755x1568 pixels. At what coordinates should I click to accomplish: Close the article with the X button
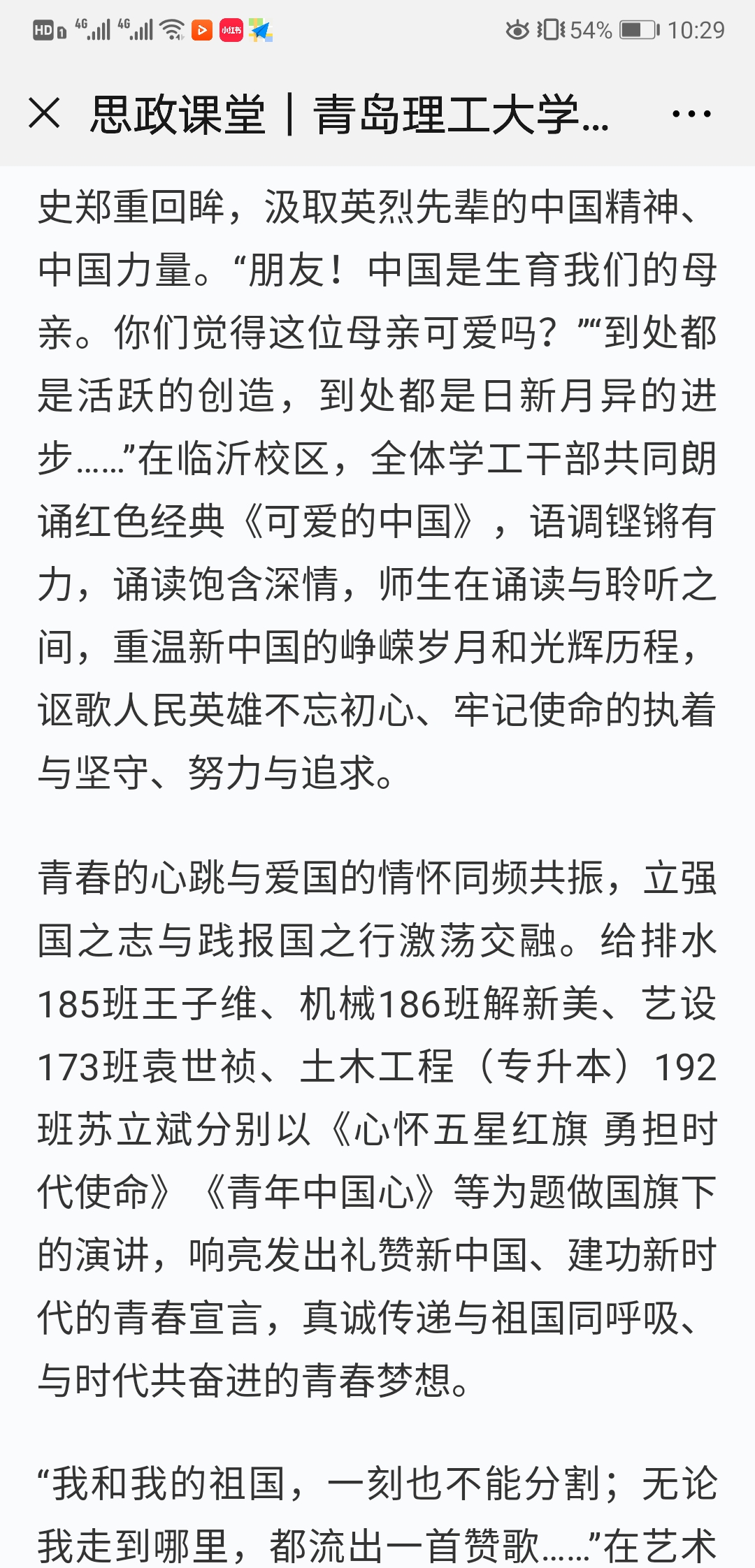tap(45, 113)
